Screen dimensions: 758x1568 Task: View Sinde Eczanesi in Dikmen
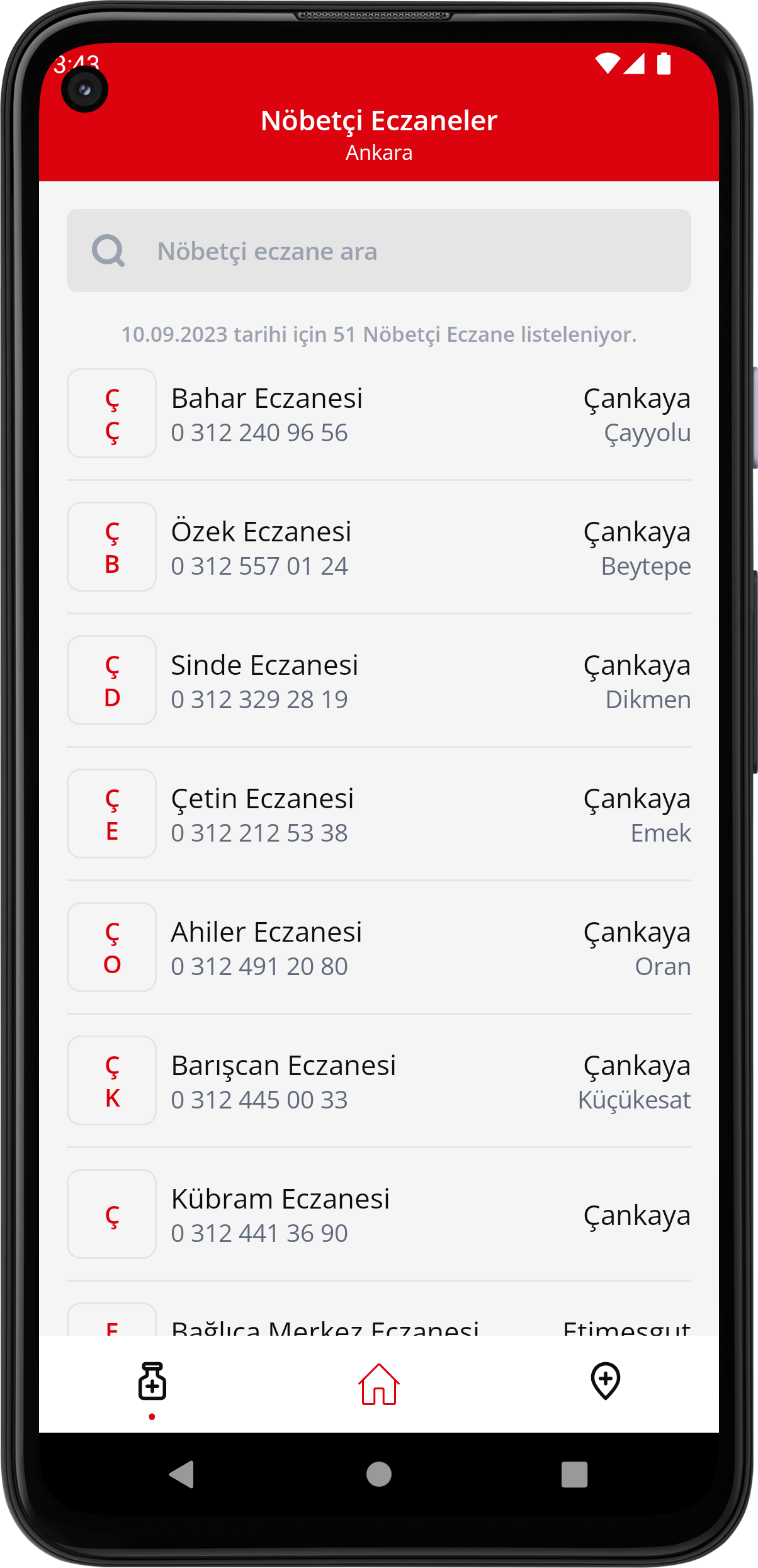coord(378,680)
